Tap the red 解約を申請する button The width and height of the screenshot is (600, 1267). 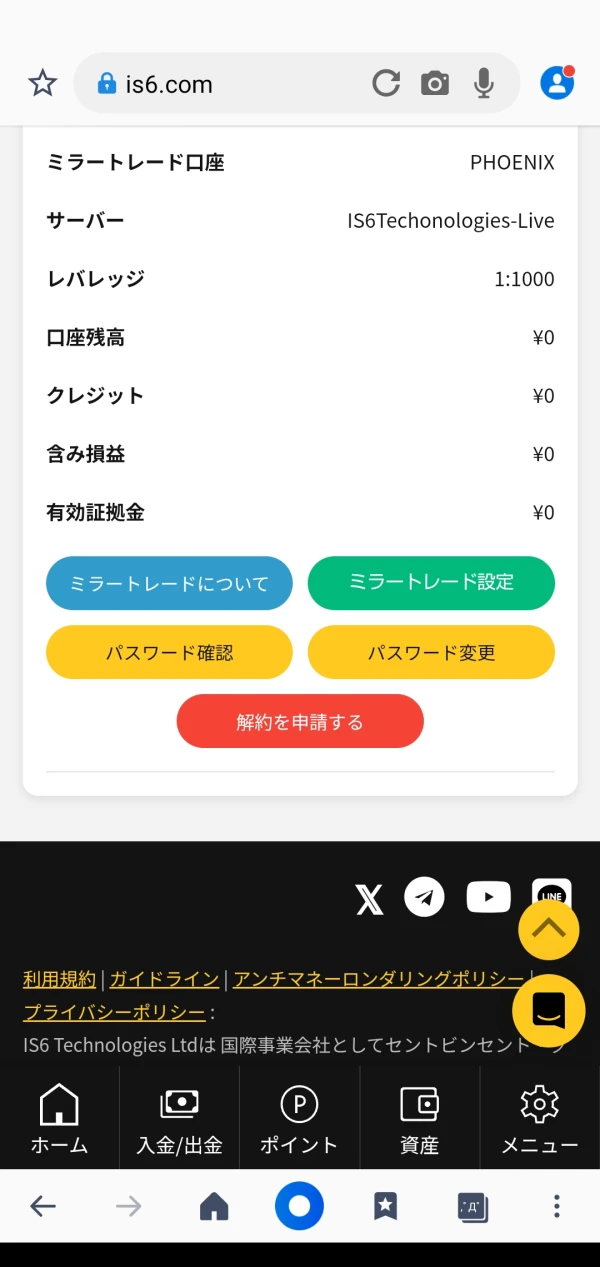coord(300,721)
